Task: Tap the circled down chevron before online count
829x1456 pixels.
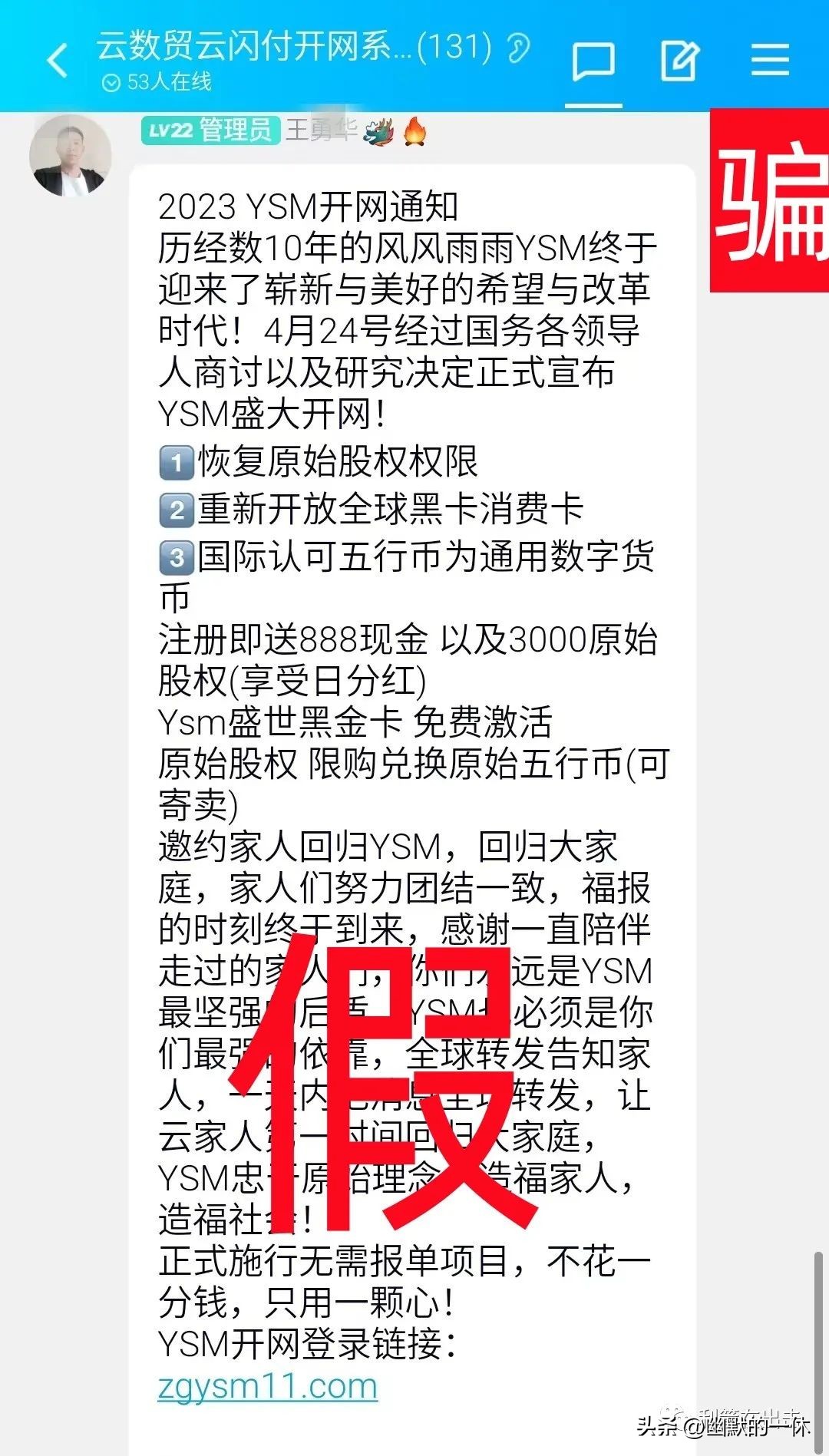Action: [113, 79]
